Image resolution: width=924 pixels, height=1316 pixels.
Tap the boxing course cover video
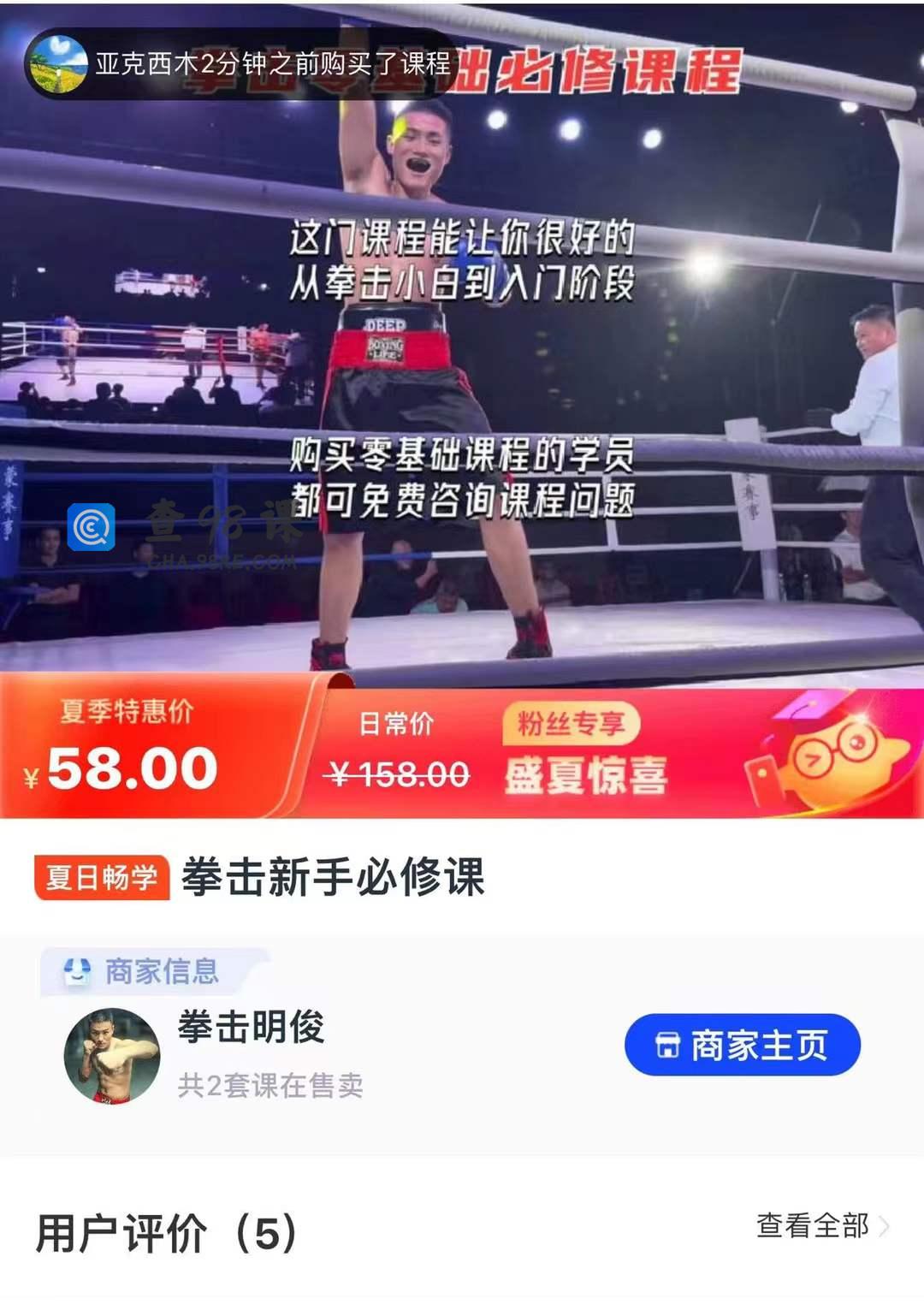point(462,359)
